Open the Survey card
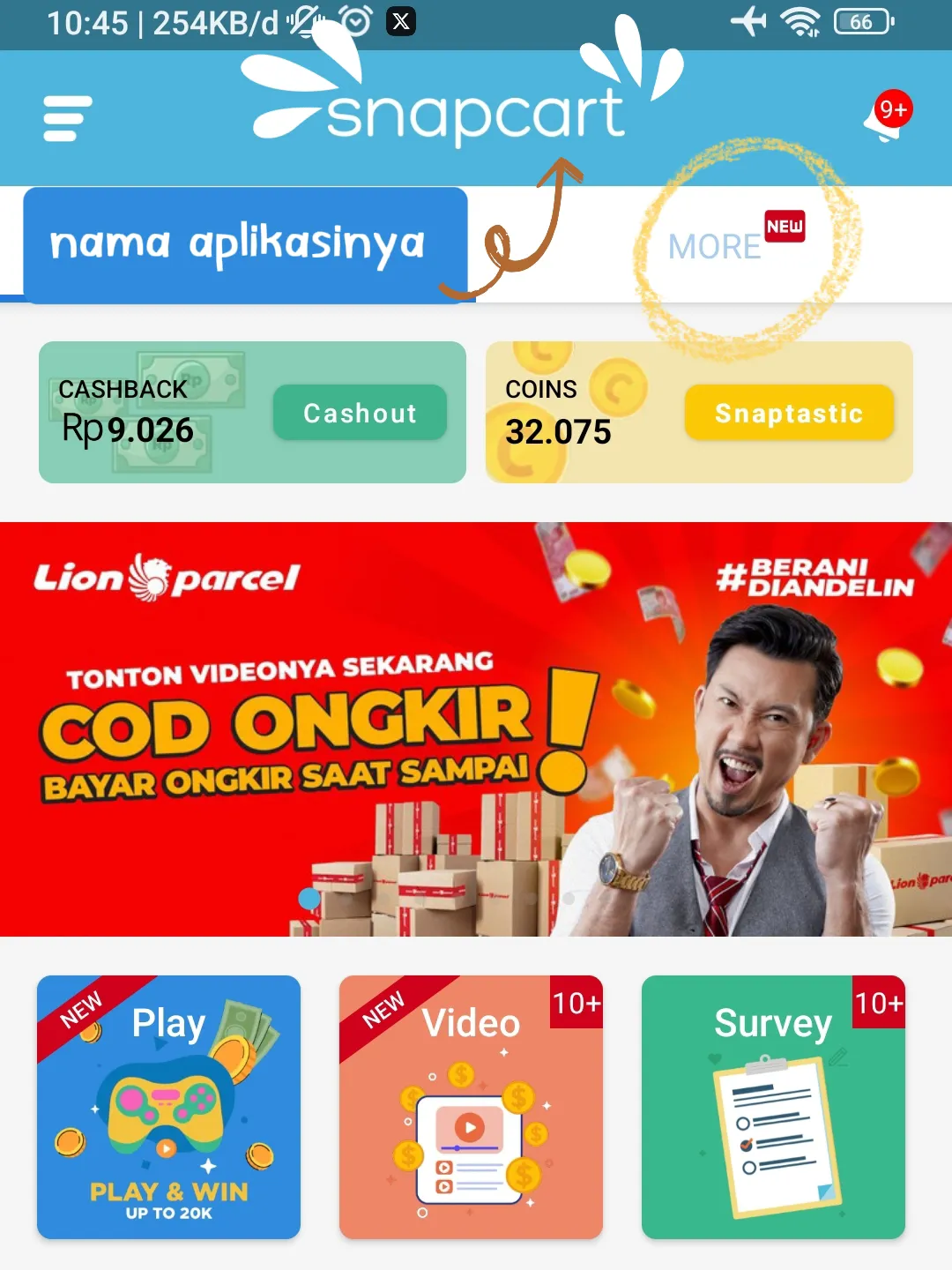The height and width of the screenshot is (1270, 952). point(773,1107)
